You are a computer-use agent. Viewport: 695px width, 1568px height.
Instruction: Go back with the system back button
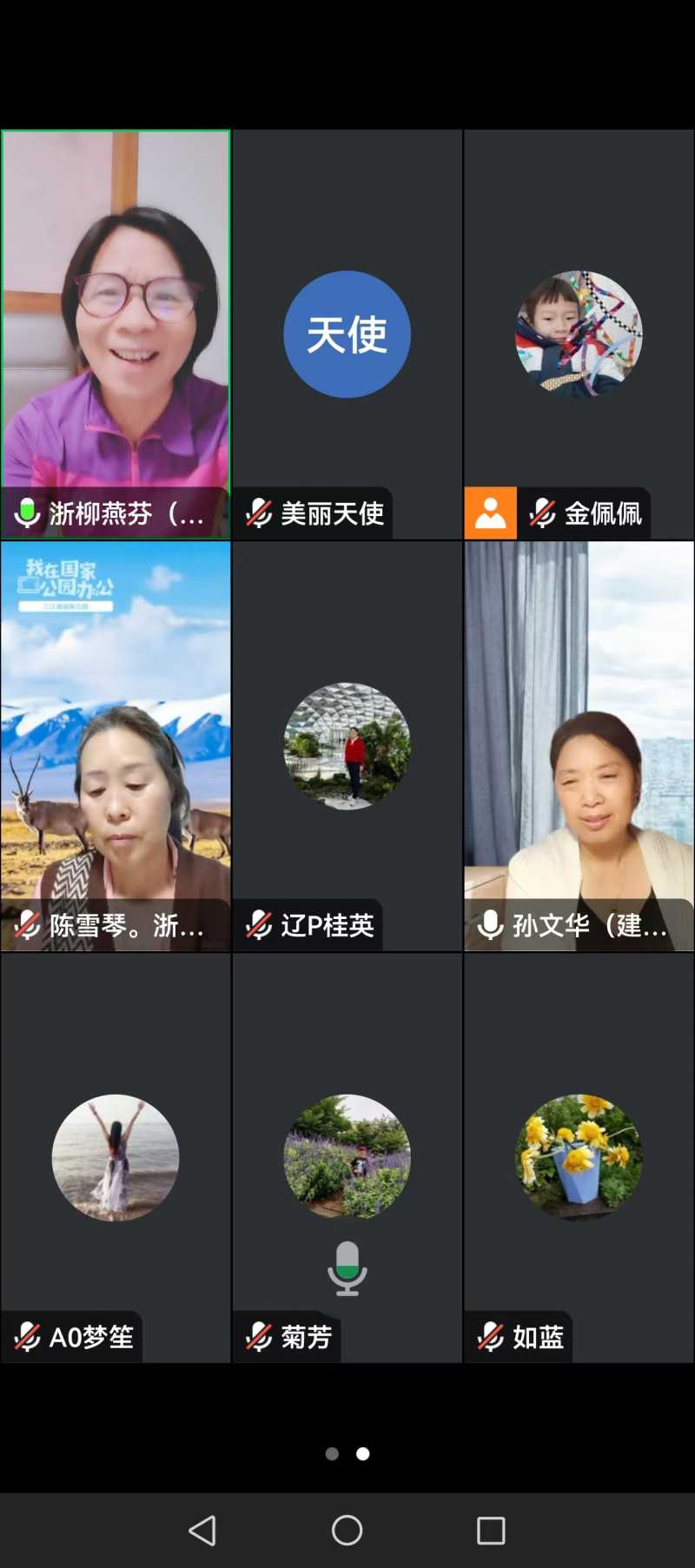coord(202,1530)
